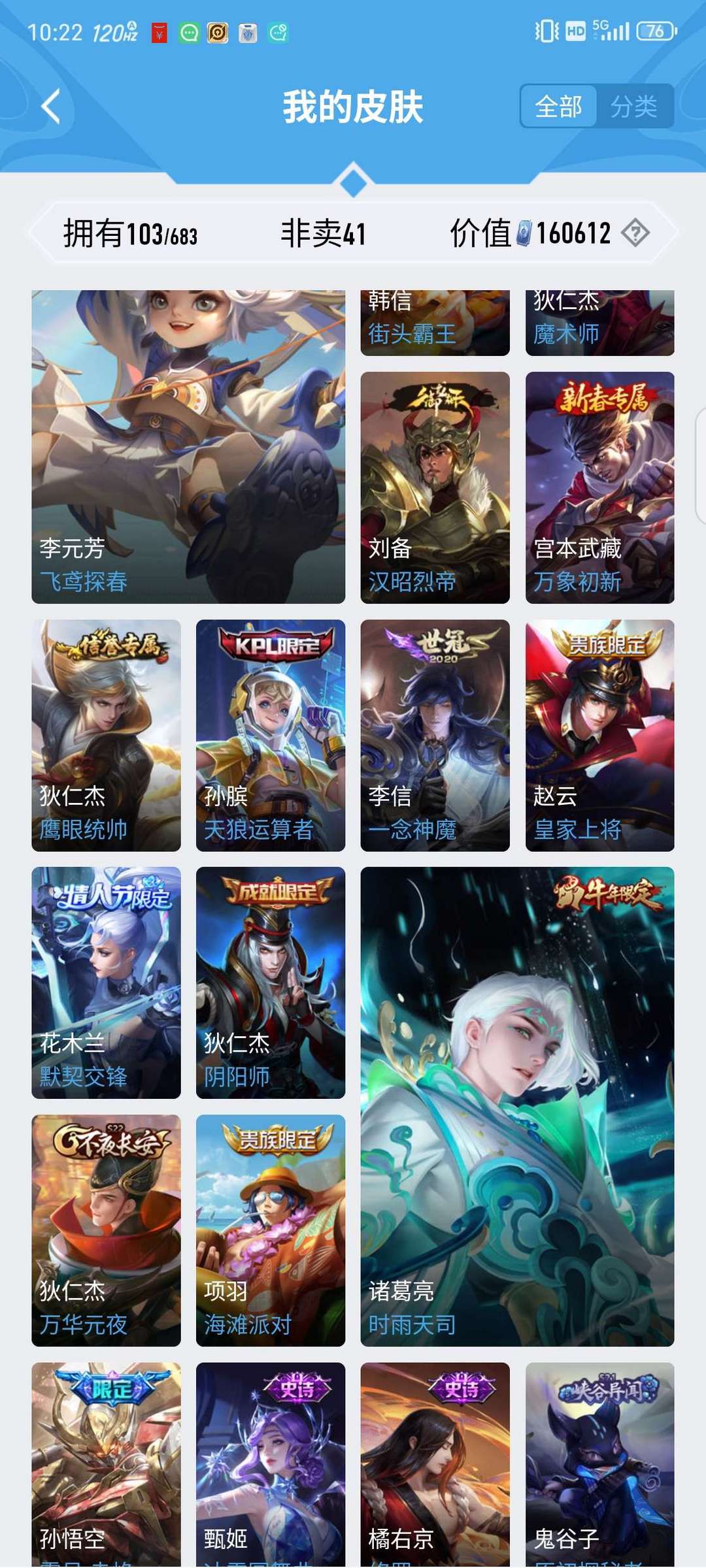Tap the 狄仁杰 阴阳师 skin card
The height and width of the screenshot is (1568, 706).
coord(270,982)
